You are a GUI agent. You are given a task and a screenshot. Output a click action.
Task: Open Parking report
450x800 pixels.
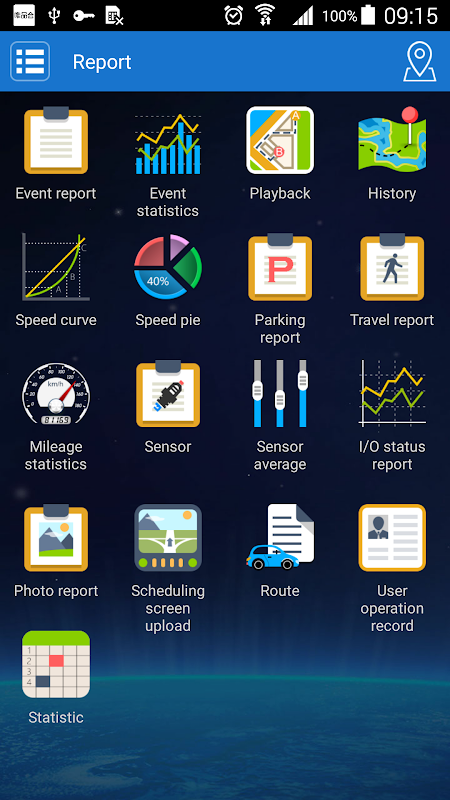point(280,290)
